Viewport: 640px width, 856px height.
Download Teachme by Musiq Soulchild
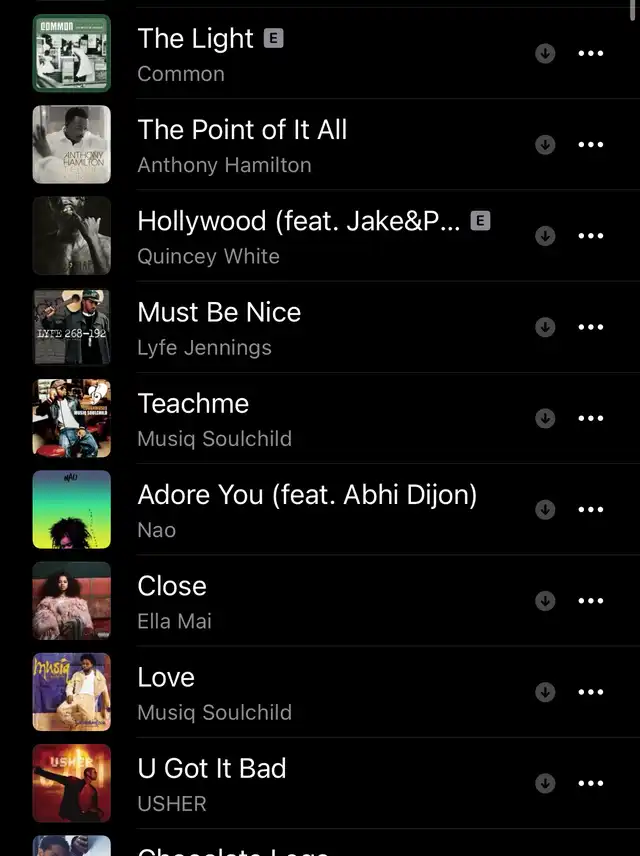[x=545, y=419]
